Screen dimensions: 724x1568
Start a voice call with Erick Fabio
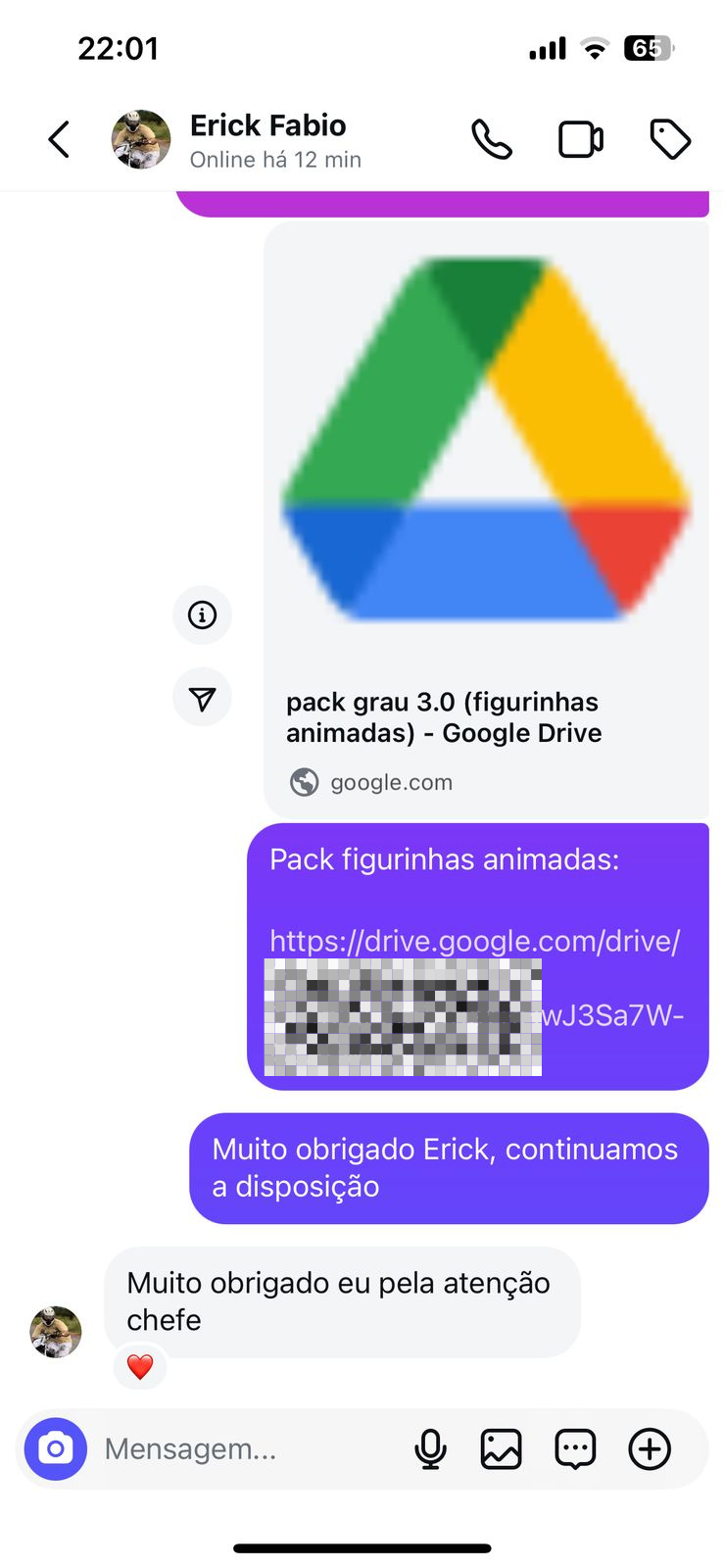tap(493, 139)
